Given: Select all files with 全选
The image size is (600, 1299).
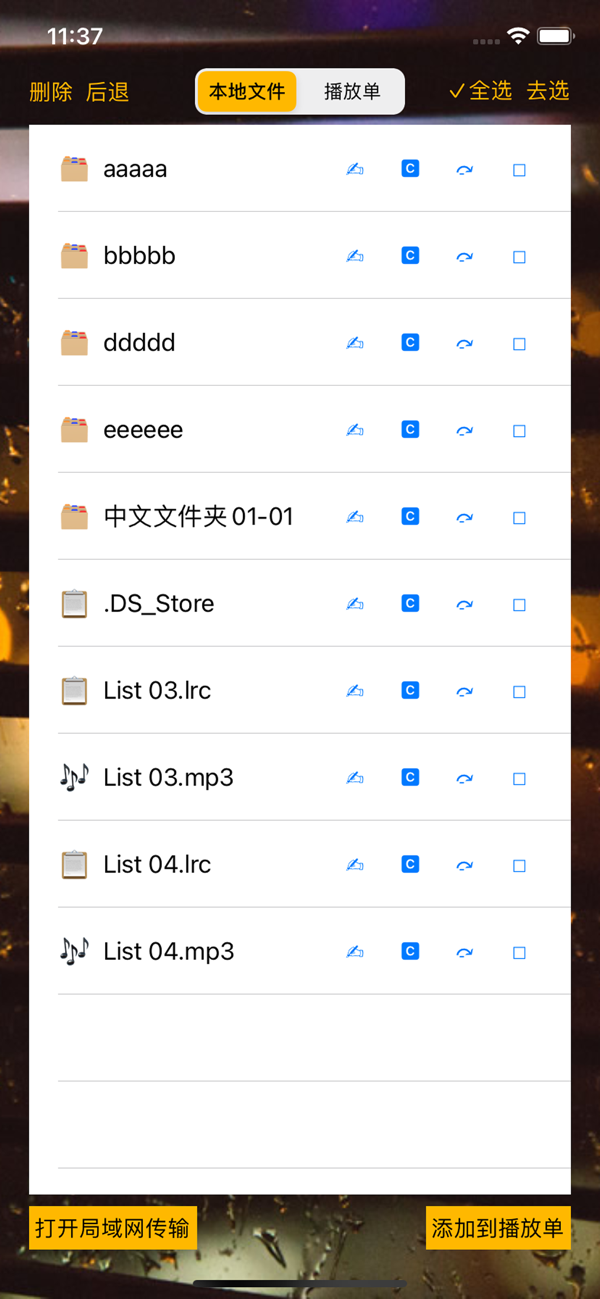Looking at the screenshot, I should [x=481, y=91].
